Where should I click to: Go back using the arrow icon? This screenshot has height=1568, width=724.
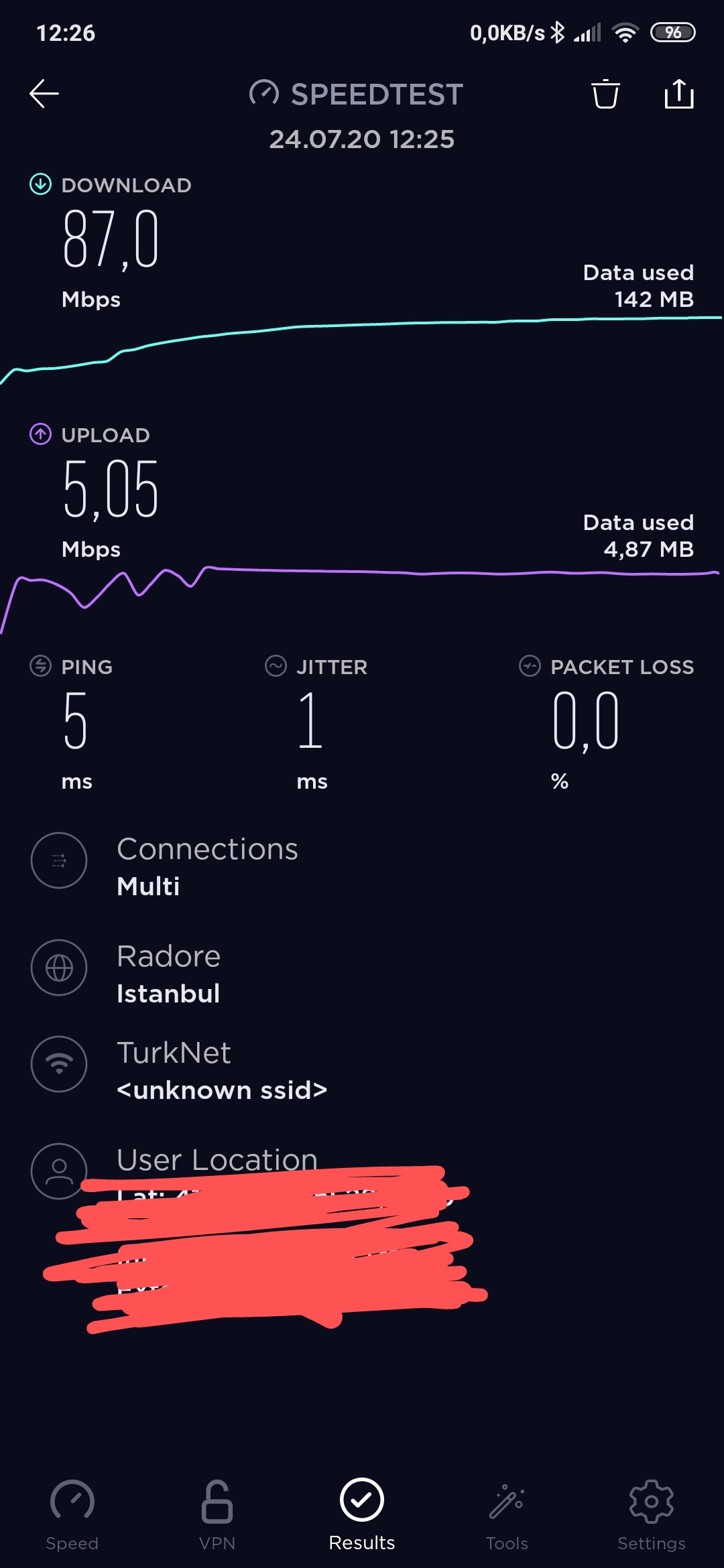pyautogui.click(x=44, y=94)
